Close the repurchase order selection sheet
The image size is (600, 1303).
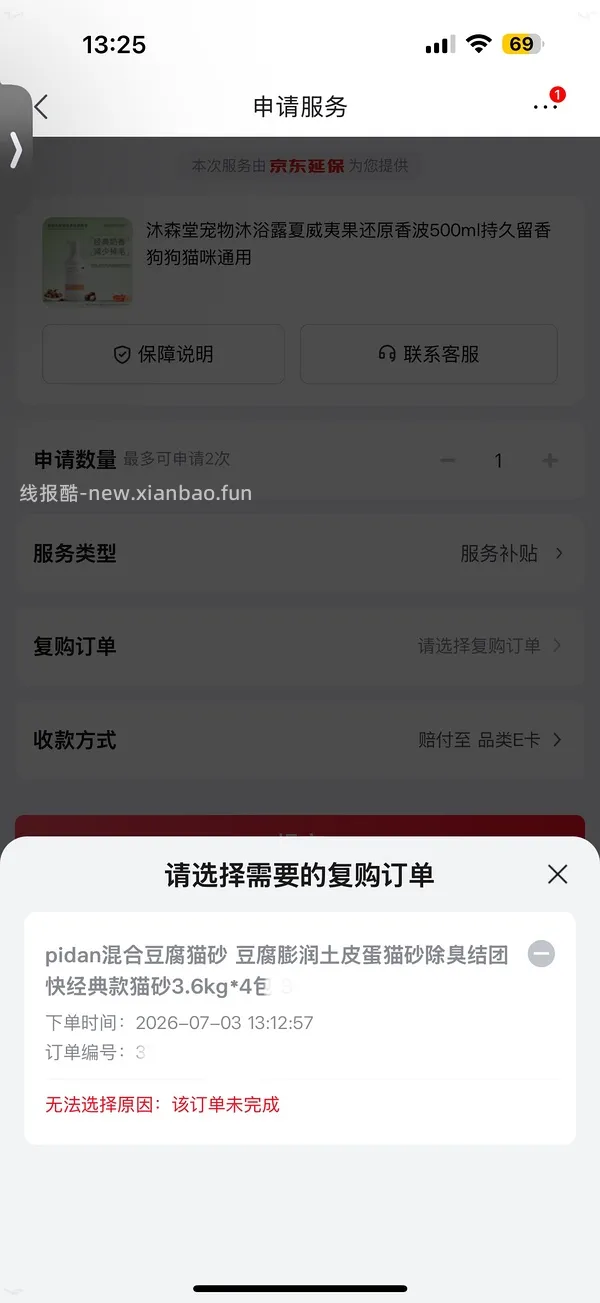pos(557,874)
